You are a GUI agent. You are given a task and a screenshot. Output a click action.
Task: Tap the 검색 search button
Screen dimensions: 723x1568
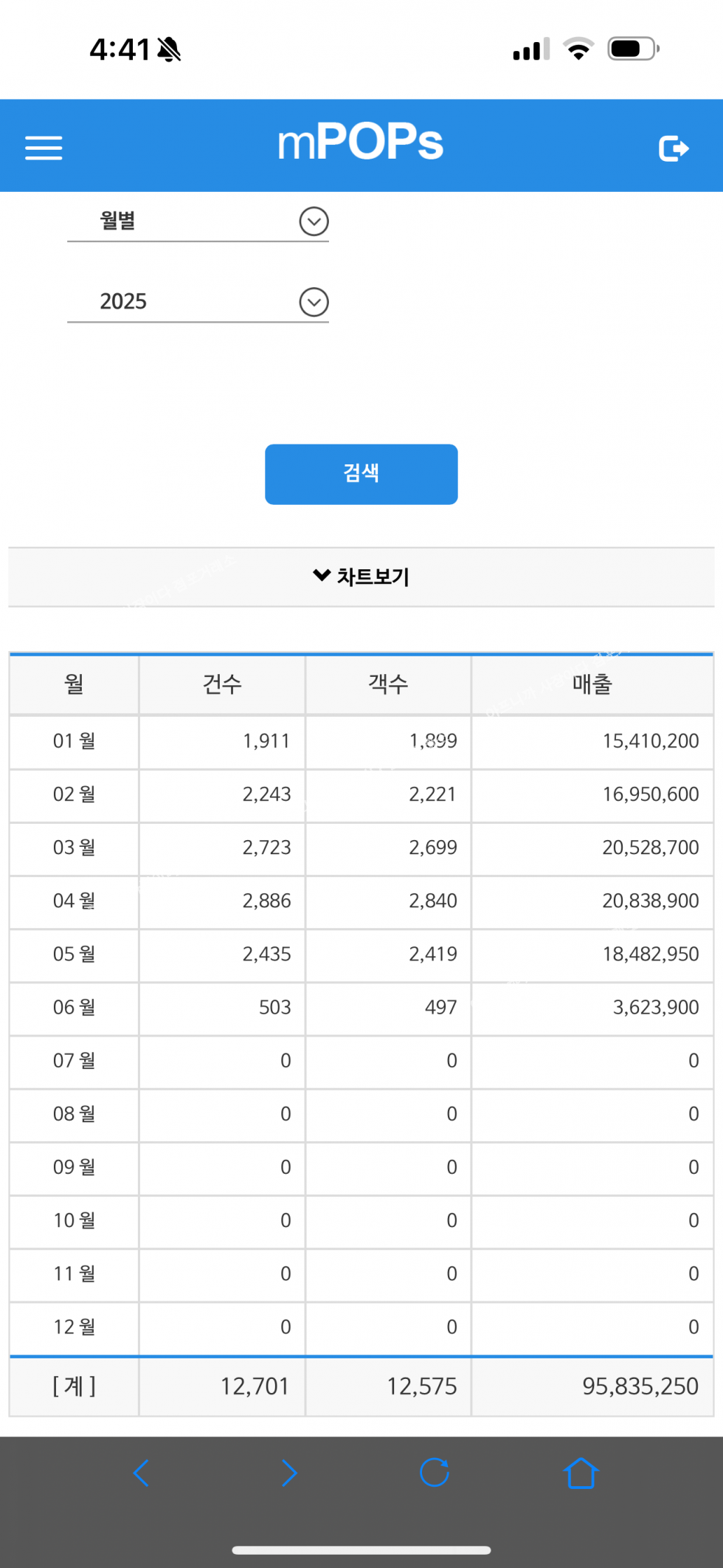(361, 474)
